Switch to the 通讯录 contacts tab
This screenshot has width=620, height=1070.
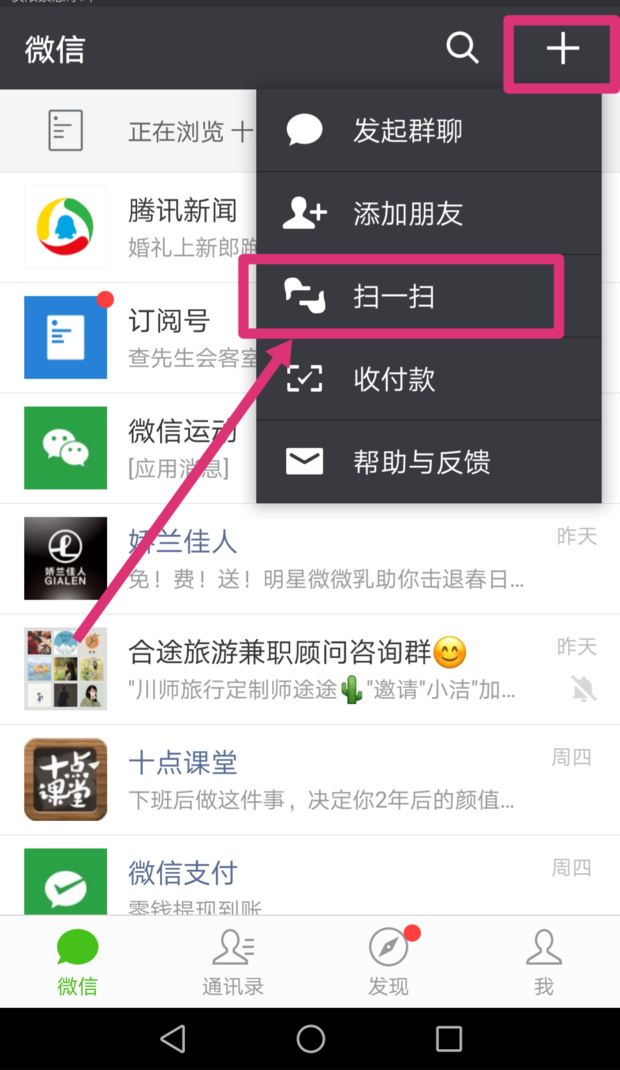pos(233,962)
